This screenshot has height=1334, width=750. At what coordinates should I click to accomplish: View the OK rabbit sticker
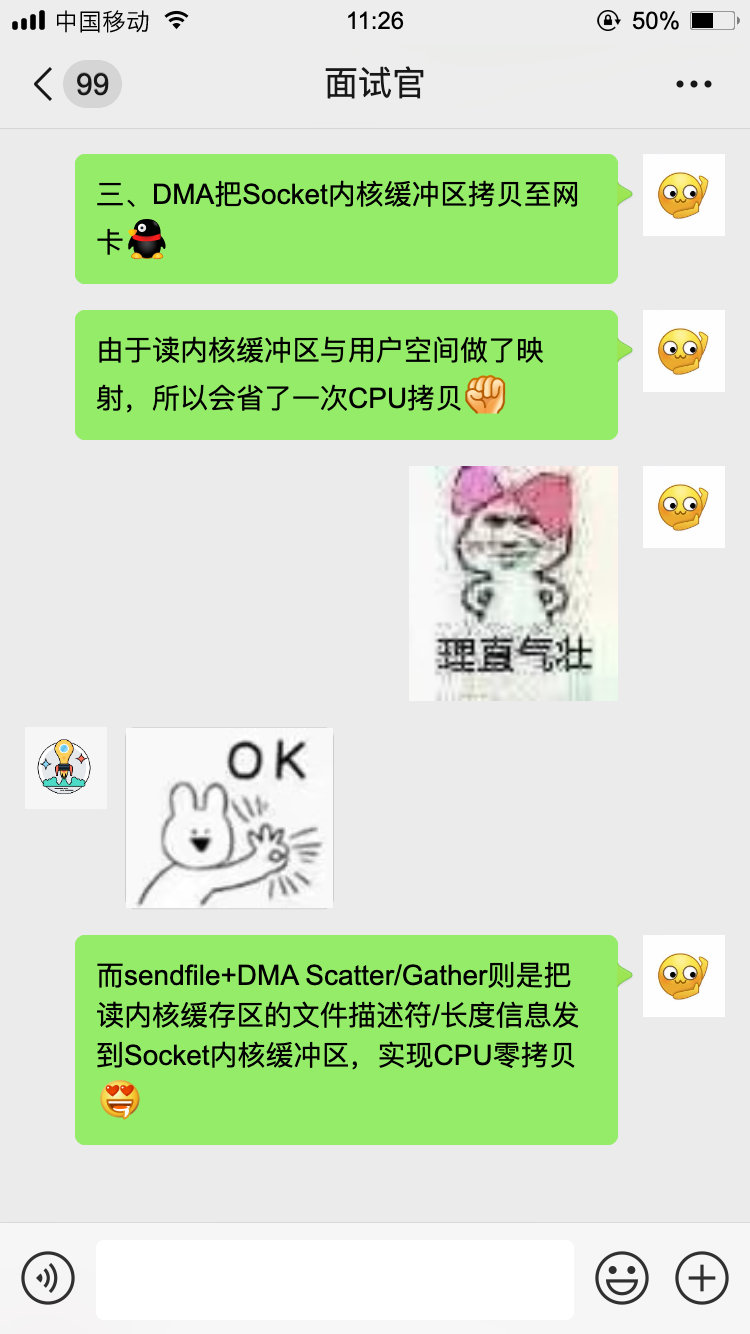tap(229, 818)
